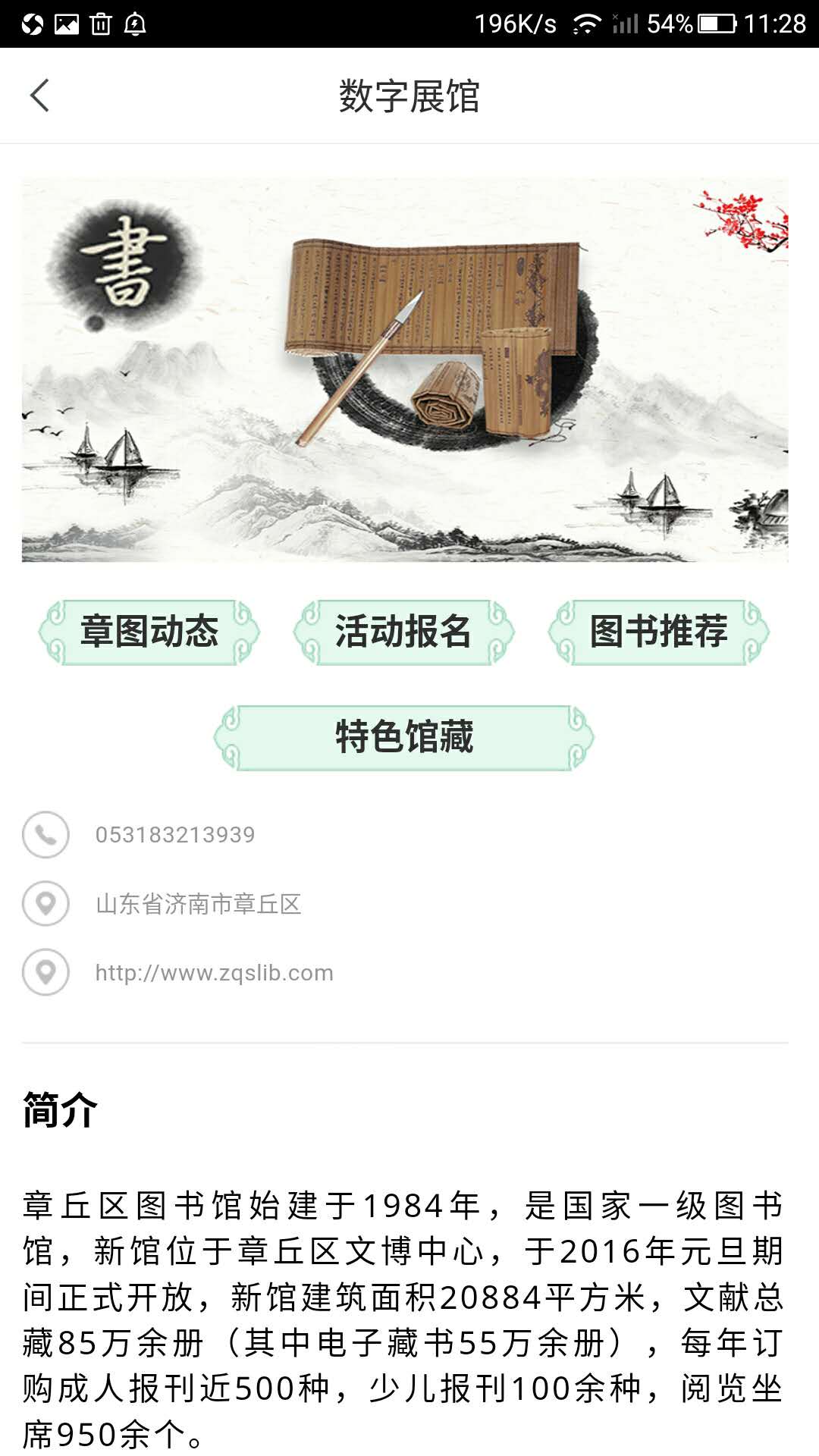Viewport: 819px width, 1456px height.
Task: Open the 活动报名 section
Action: (x=403, y=632)
